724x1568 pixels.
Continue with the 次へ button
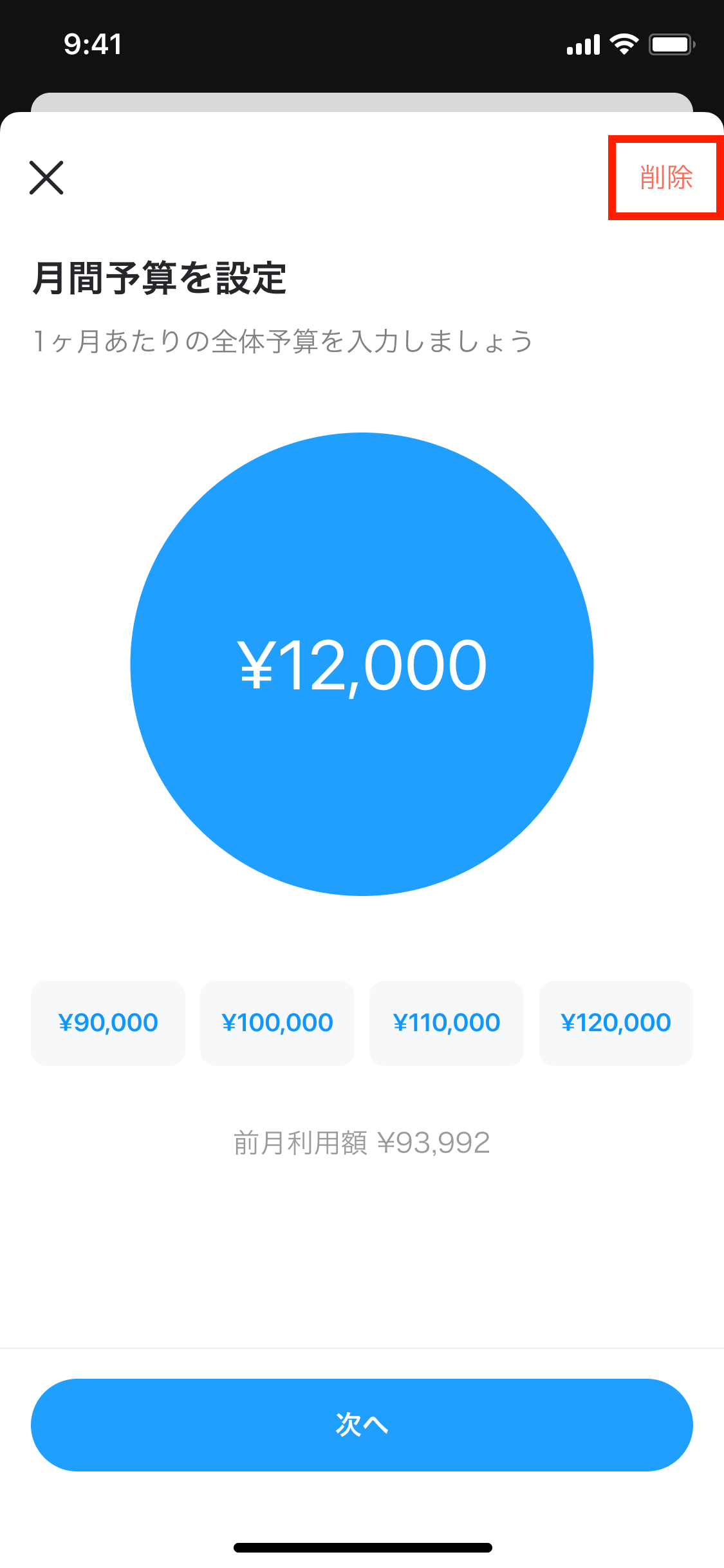point(362,1424)
